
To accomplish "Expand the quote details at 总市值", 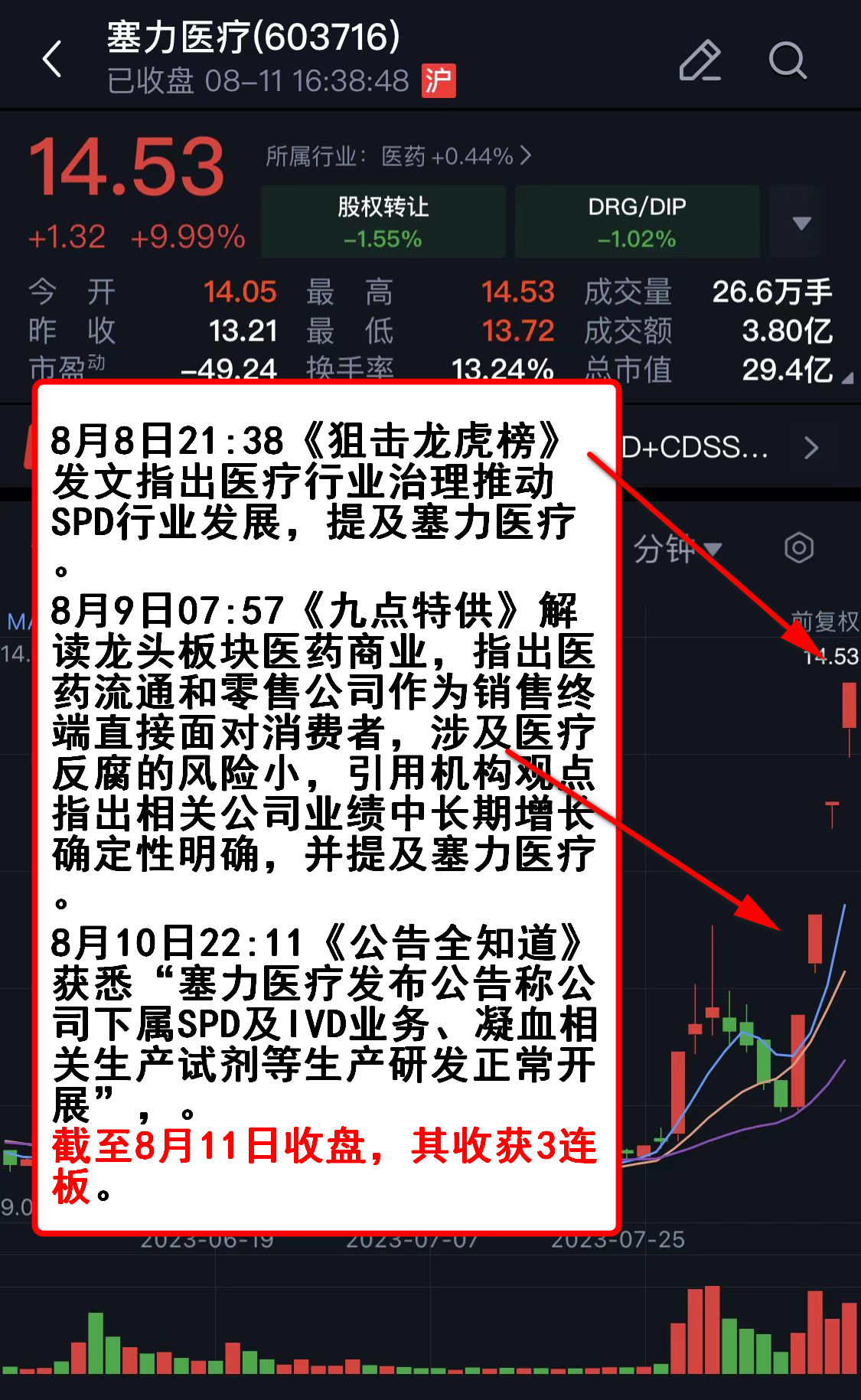I will (846, 378).
